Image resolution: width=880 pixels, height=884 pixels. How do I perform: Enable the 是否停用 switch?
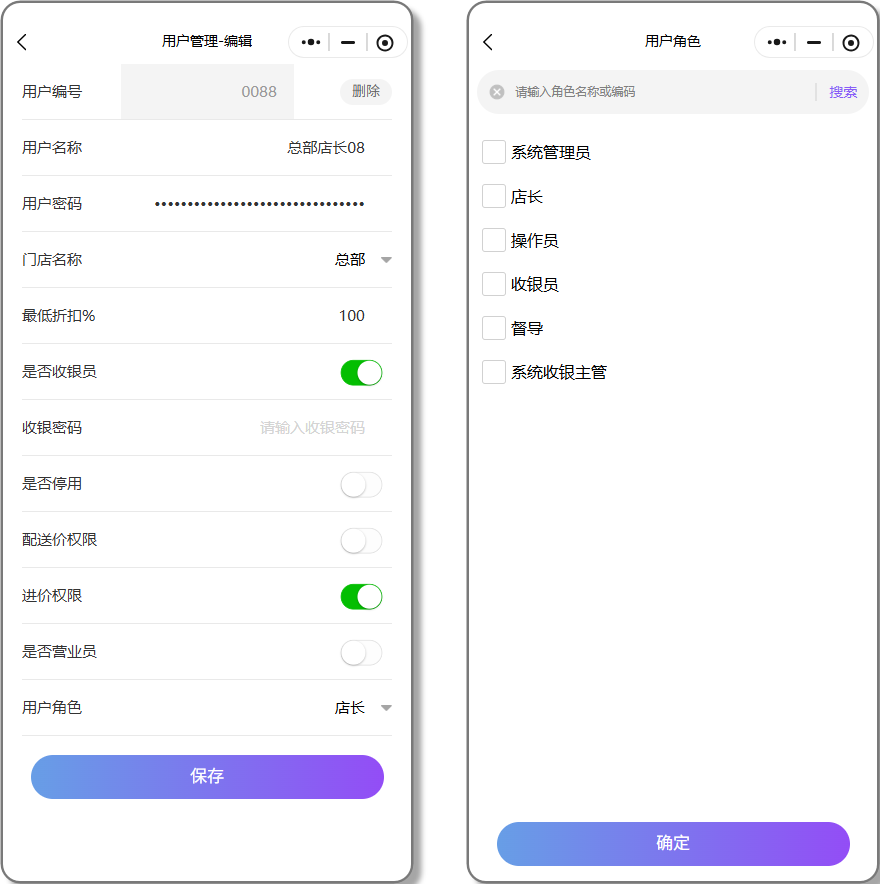pyautogui.click(x=361, y=485)
